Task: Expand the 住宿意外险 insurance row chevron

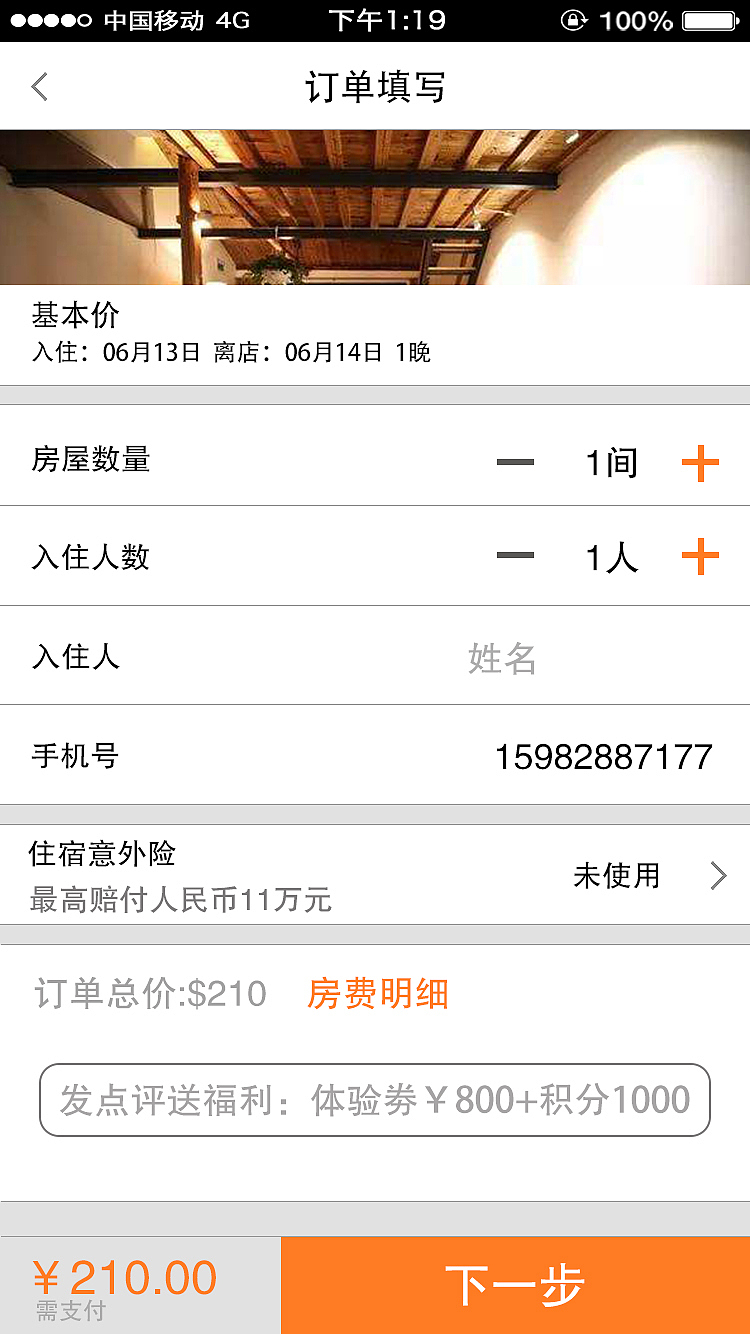Action: pos(717,875)
